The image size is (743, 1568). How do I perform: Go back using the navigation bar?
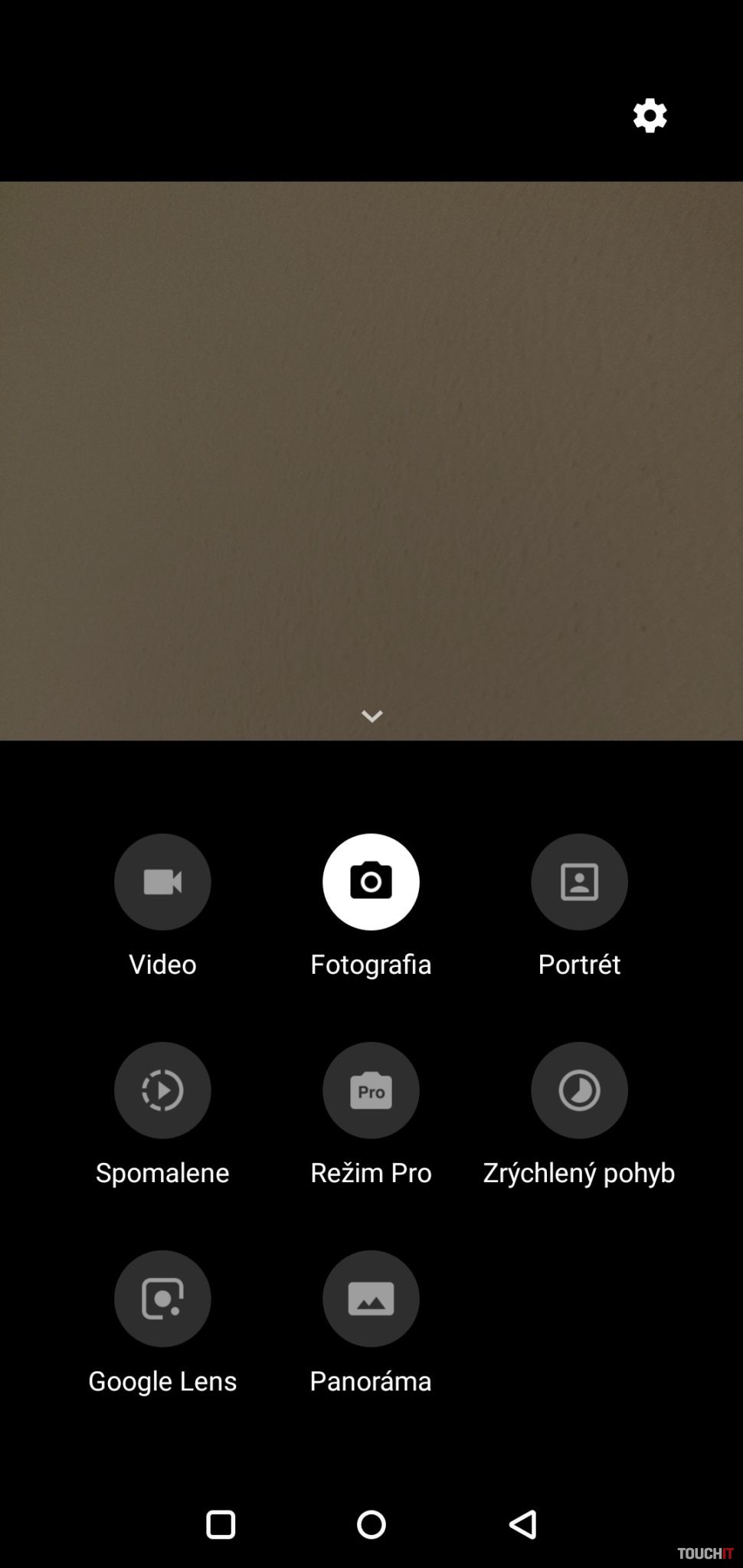pyautogui.click(x=522, y=1524)
